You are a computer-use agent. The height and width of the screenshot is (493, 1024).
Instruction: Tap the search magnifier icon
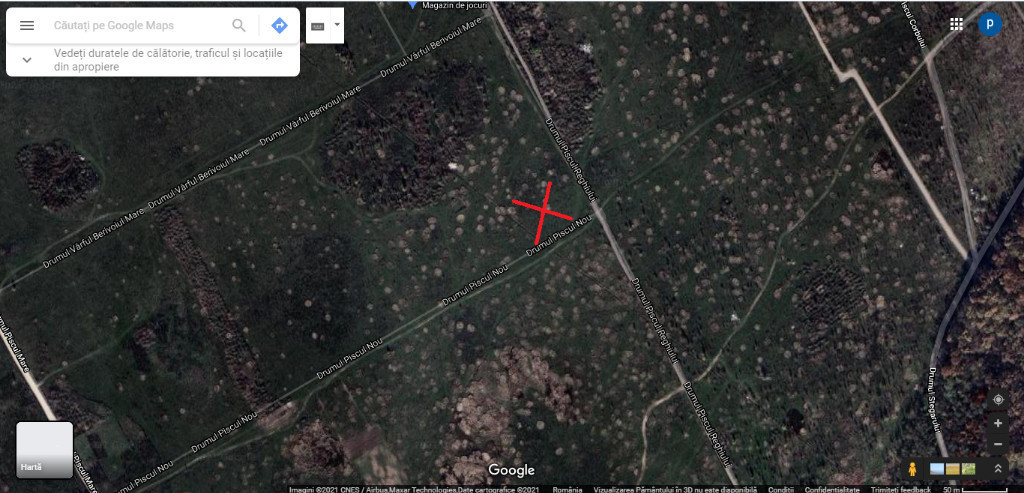coord(239,25)
